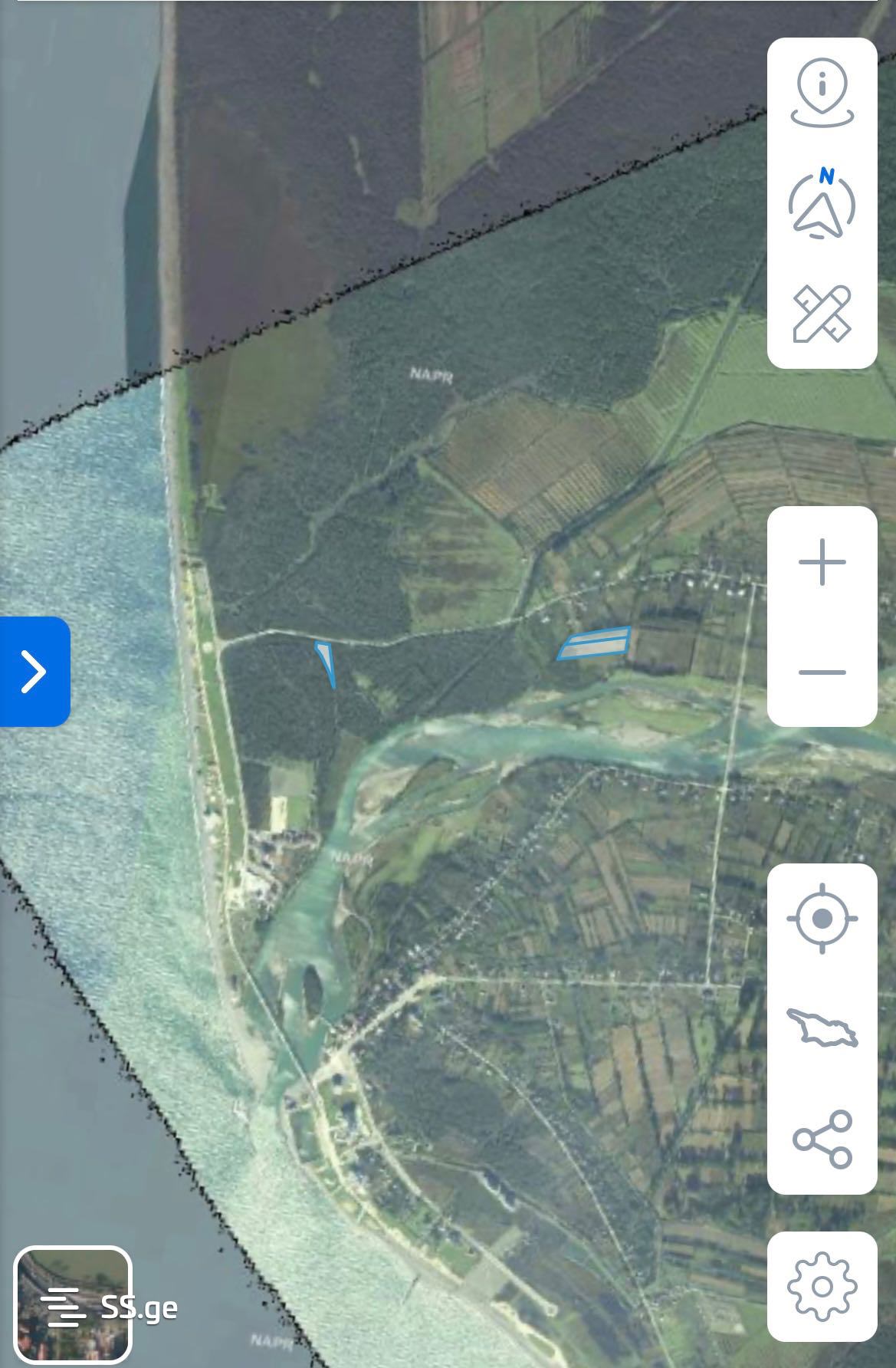896x1368 pixels.
Task: Show the full Georgia country extent
Action: [x=822, y=1028]
